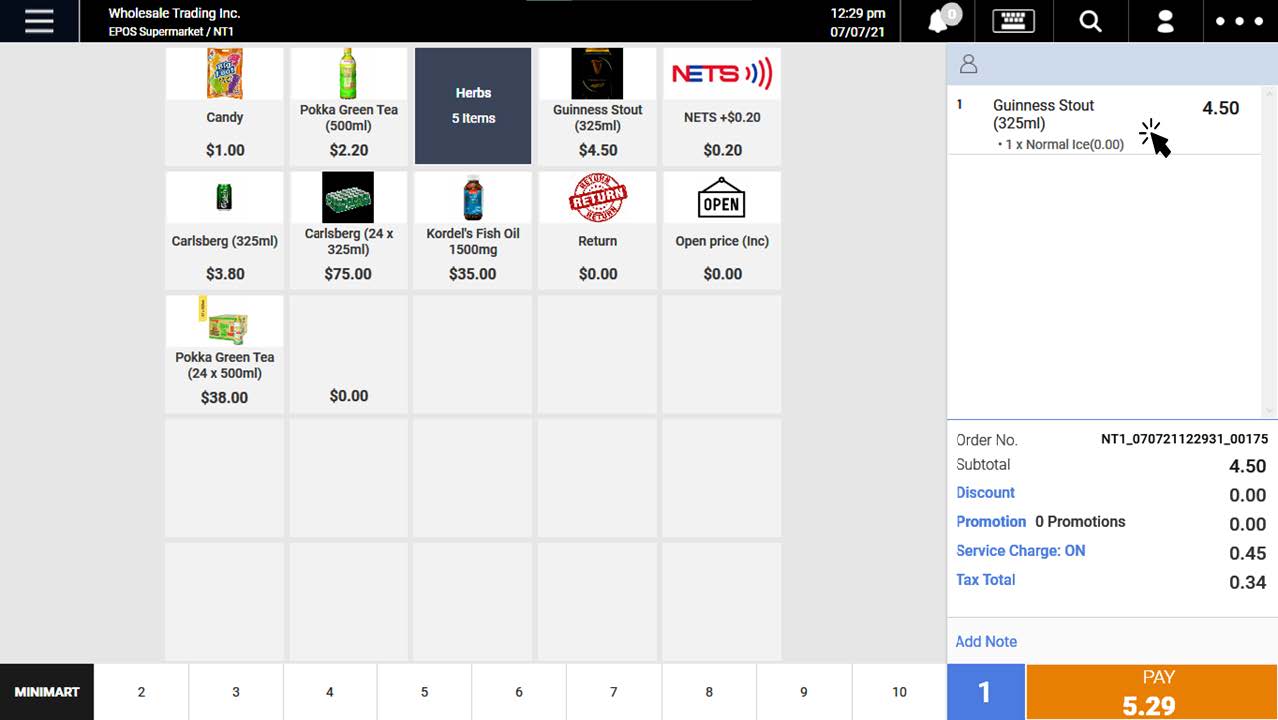
Task: Pay the 5.29 total
Action: [x=1151, y=692]
